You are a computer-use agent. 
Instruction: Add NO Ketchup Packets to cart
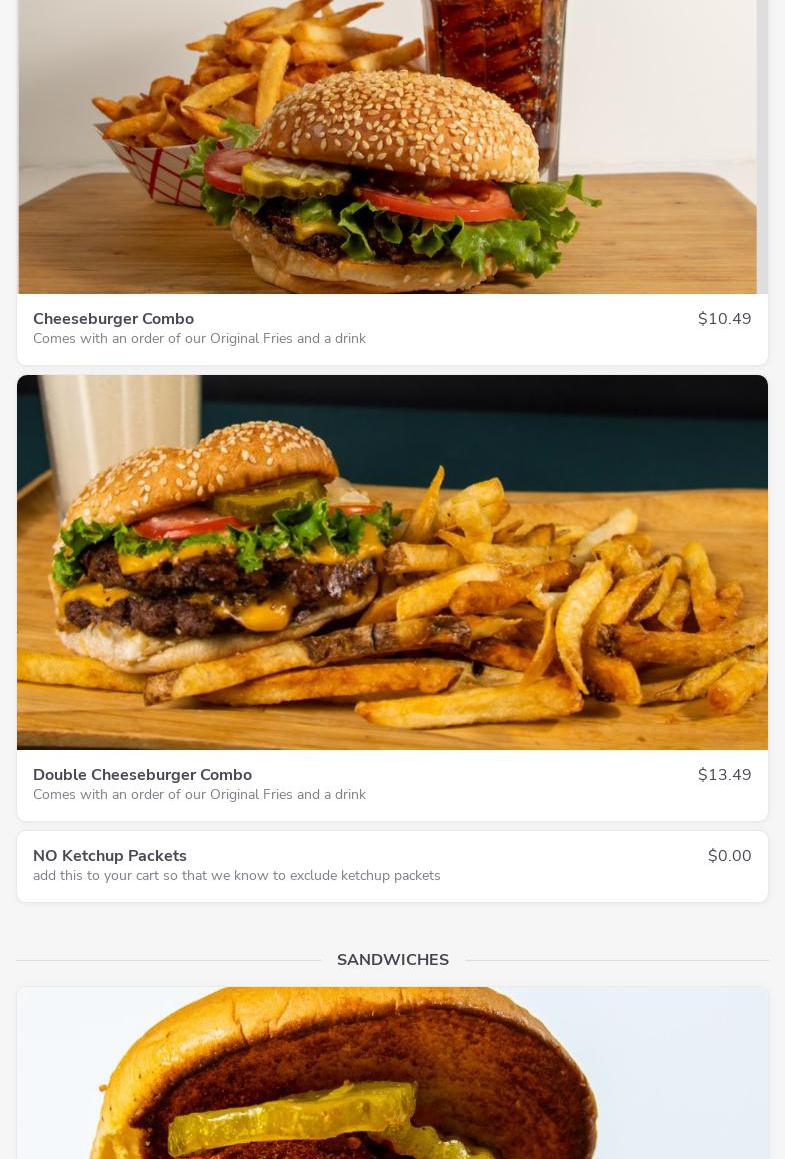tap(110, 856)
